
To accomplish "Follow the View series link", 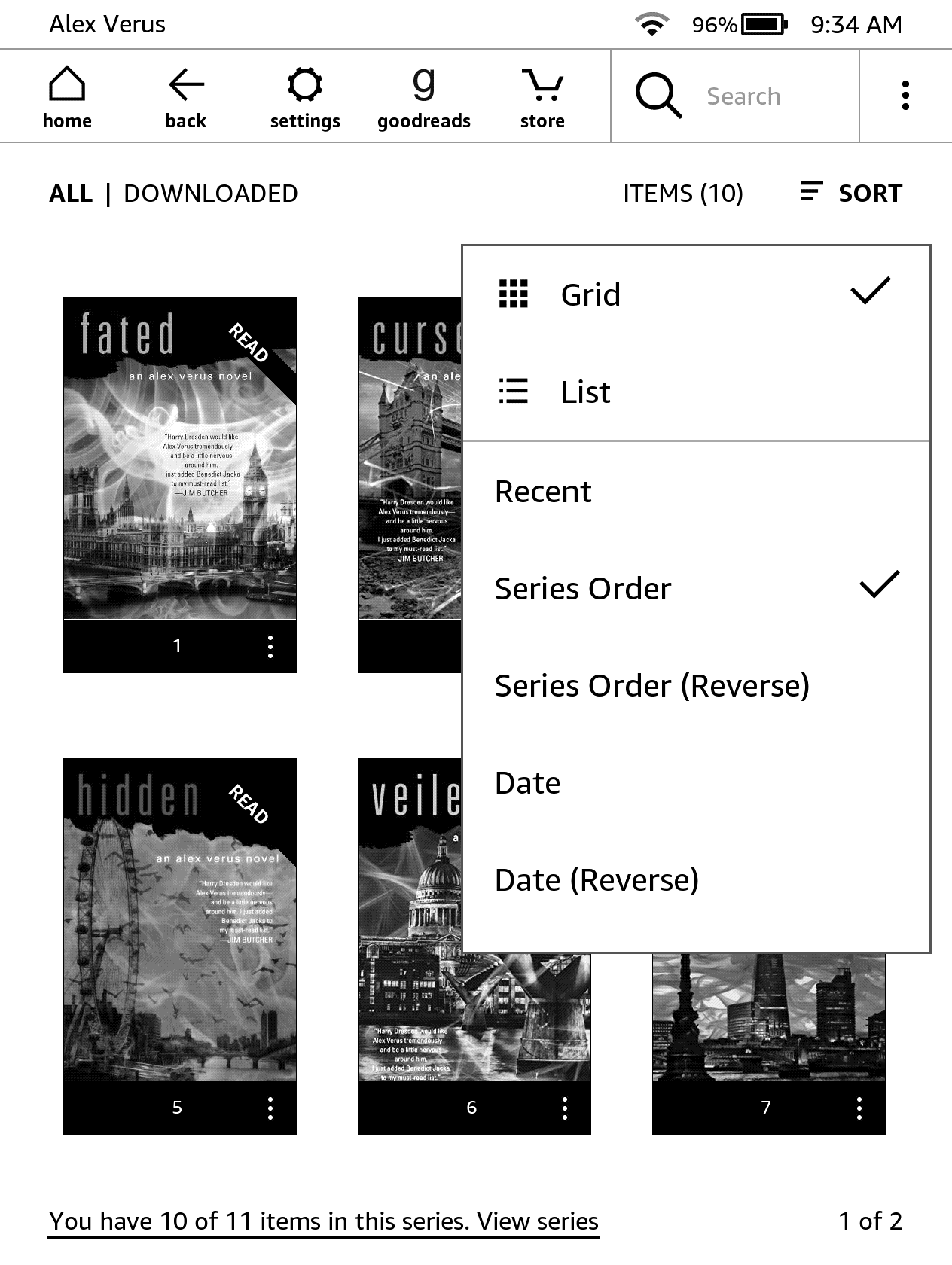I will (x=538, y=1221).
